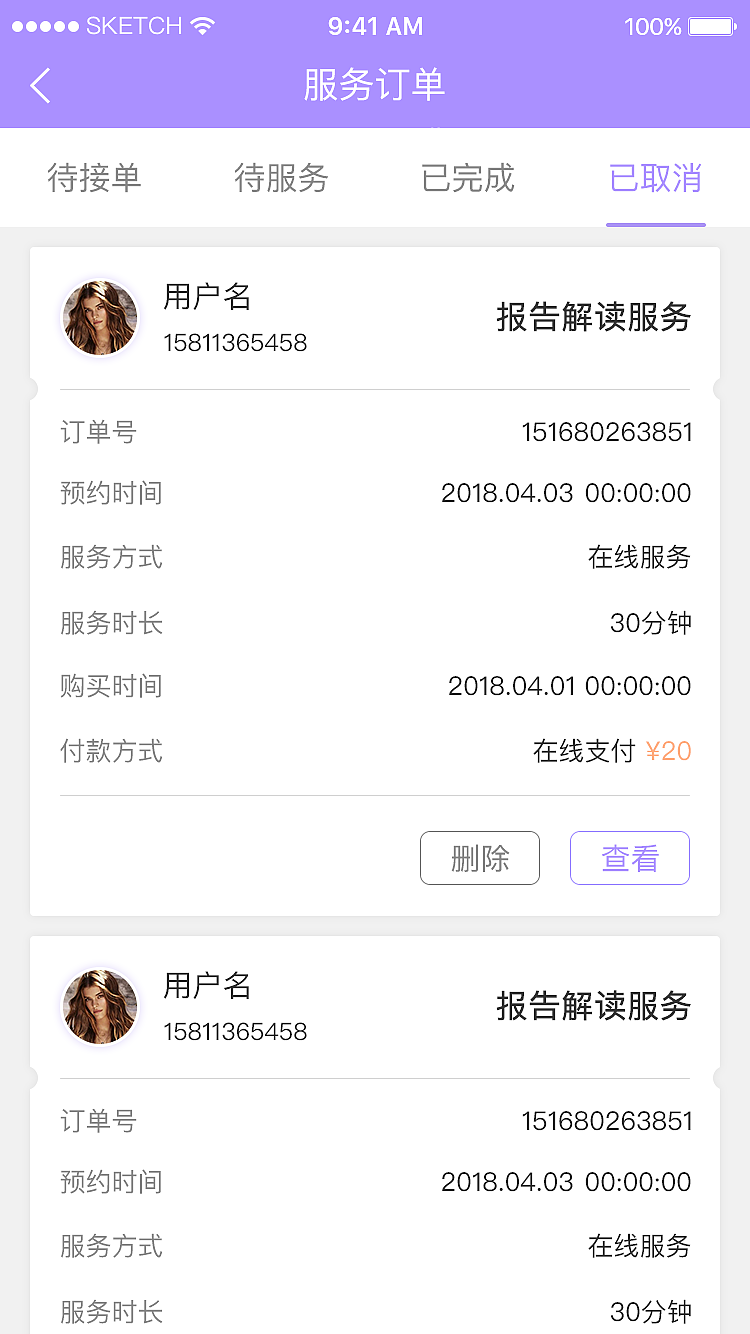Switch to the 待接单 tab
Screen dimensions: 750x1334
click(94, 178)
